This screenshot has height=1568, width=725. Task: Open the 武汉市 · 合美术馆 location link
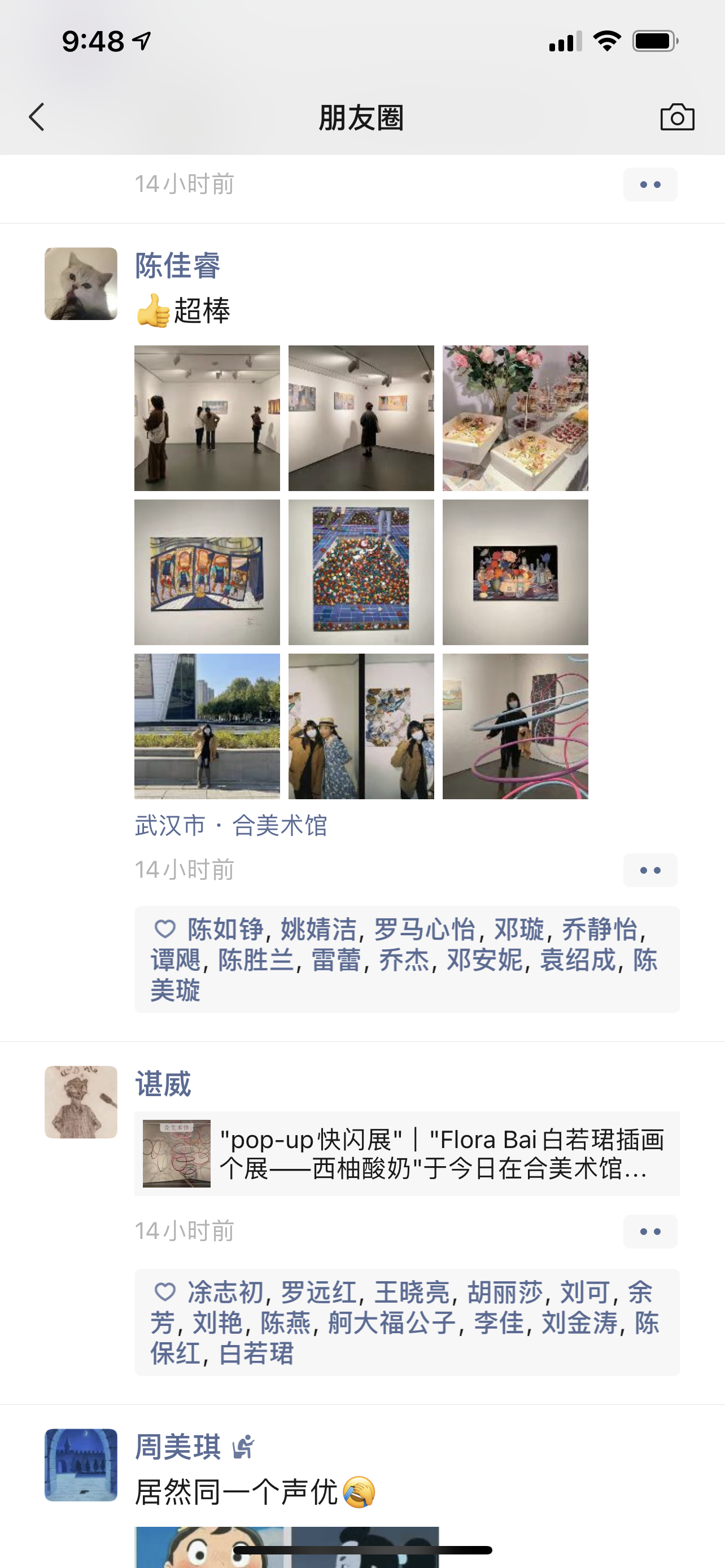231,826
